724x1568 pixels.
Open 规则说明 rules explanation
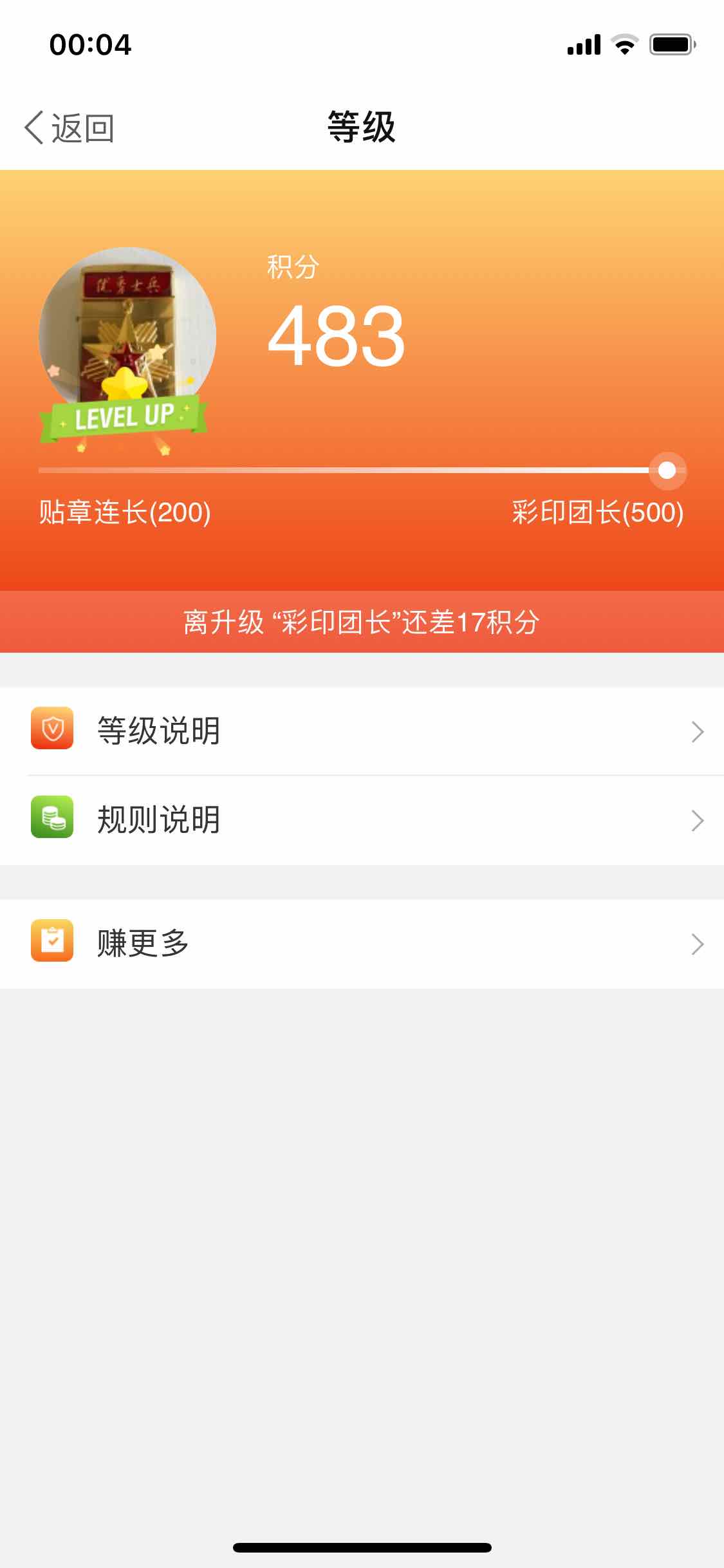pos(362,820)
